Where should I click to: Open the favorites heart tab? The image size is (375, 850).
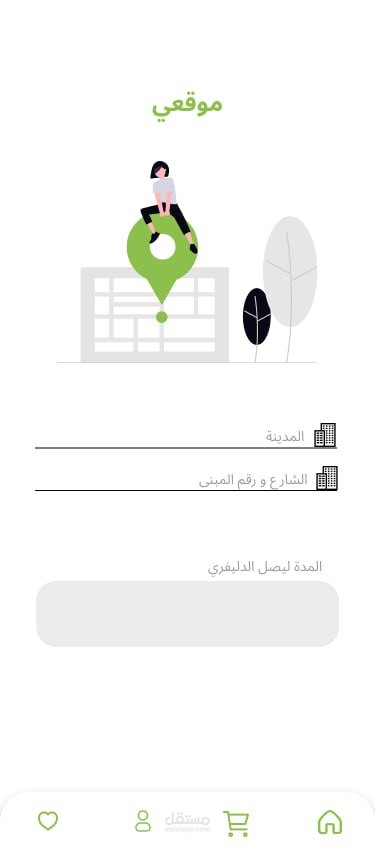[x=48, y=821]
